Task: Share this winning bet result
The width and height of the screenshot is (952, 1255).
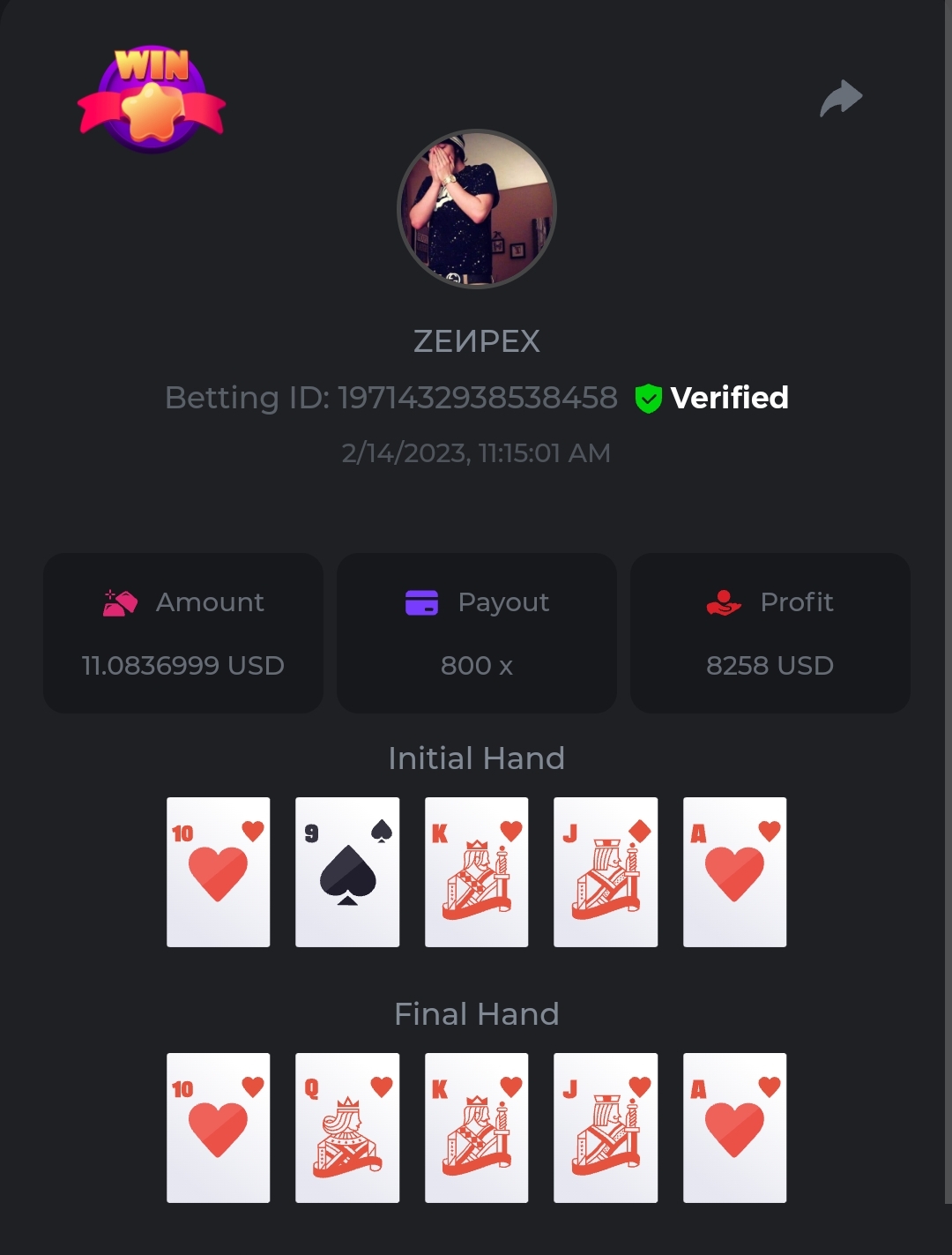Action: tap(841, 98)
